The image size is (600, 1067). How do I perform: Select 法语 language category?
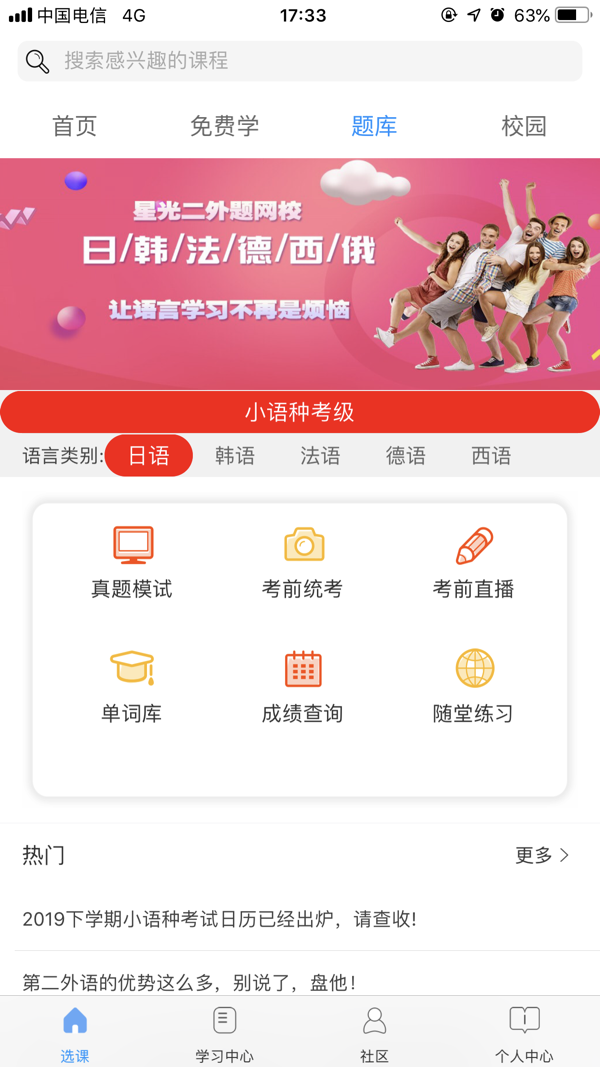tap(320, 455)
